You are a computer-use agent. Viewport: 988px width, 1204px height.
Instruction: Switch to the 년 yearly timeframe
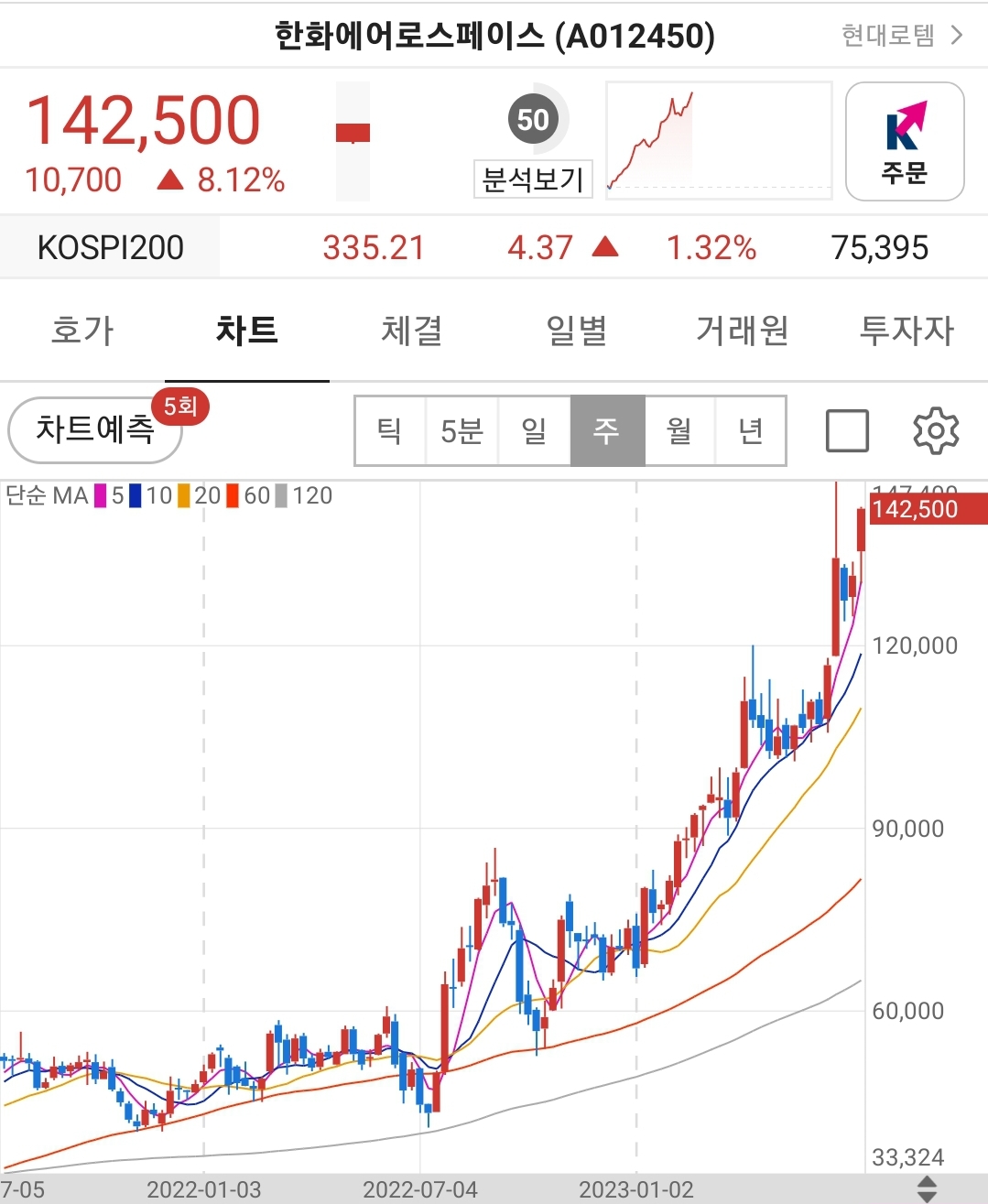(751, 430)
